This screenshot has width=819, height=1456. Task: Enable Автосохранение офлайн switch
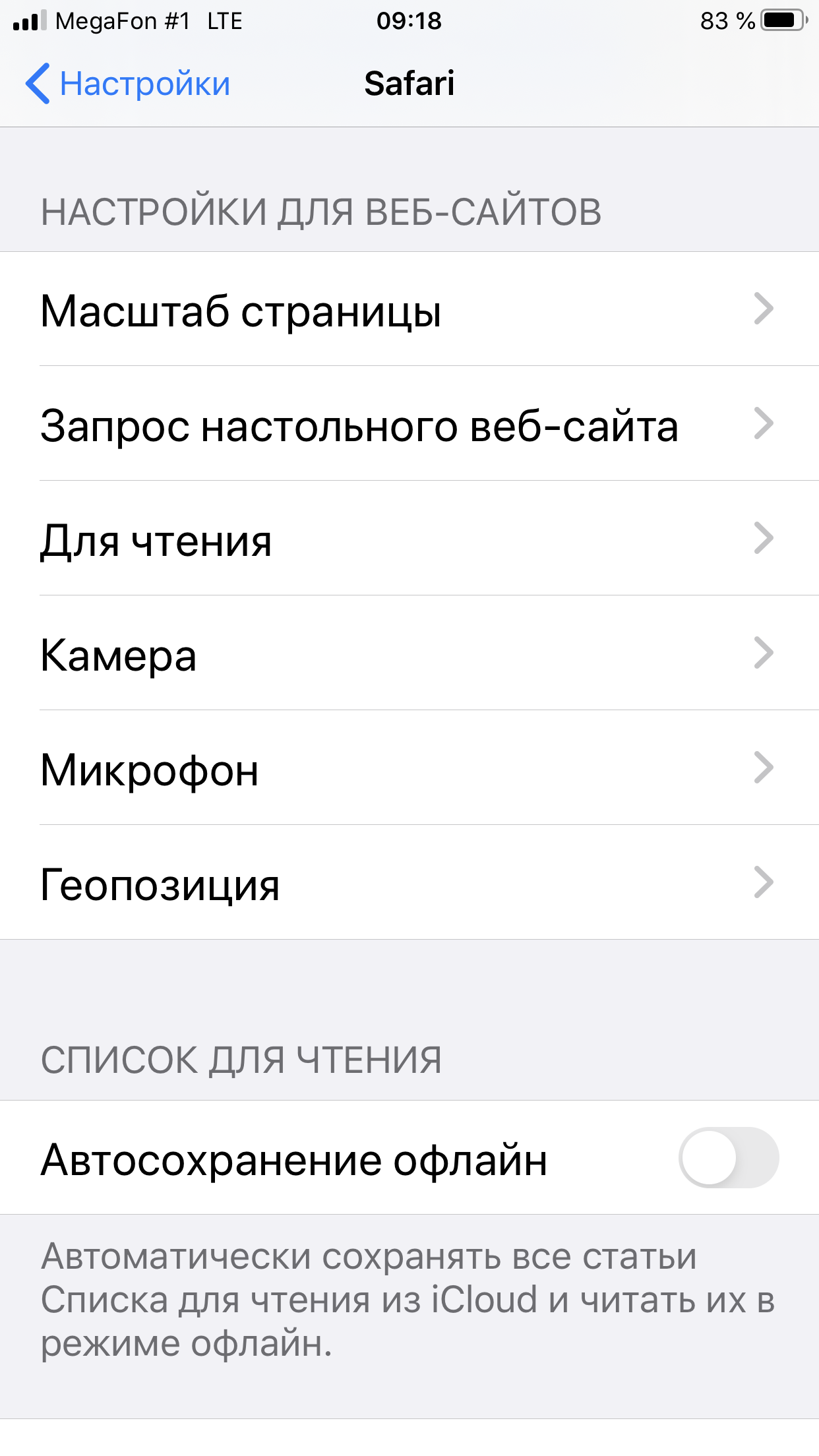pyautogui.click(x=728, y=1158)
